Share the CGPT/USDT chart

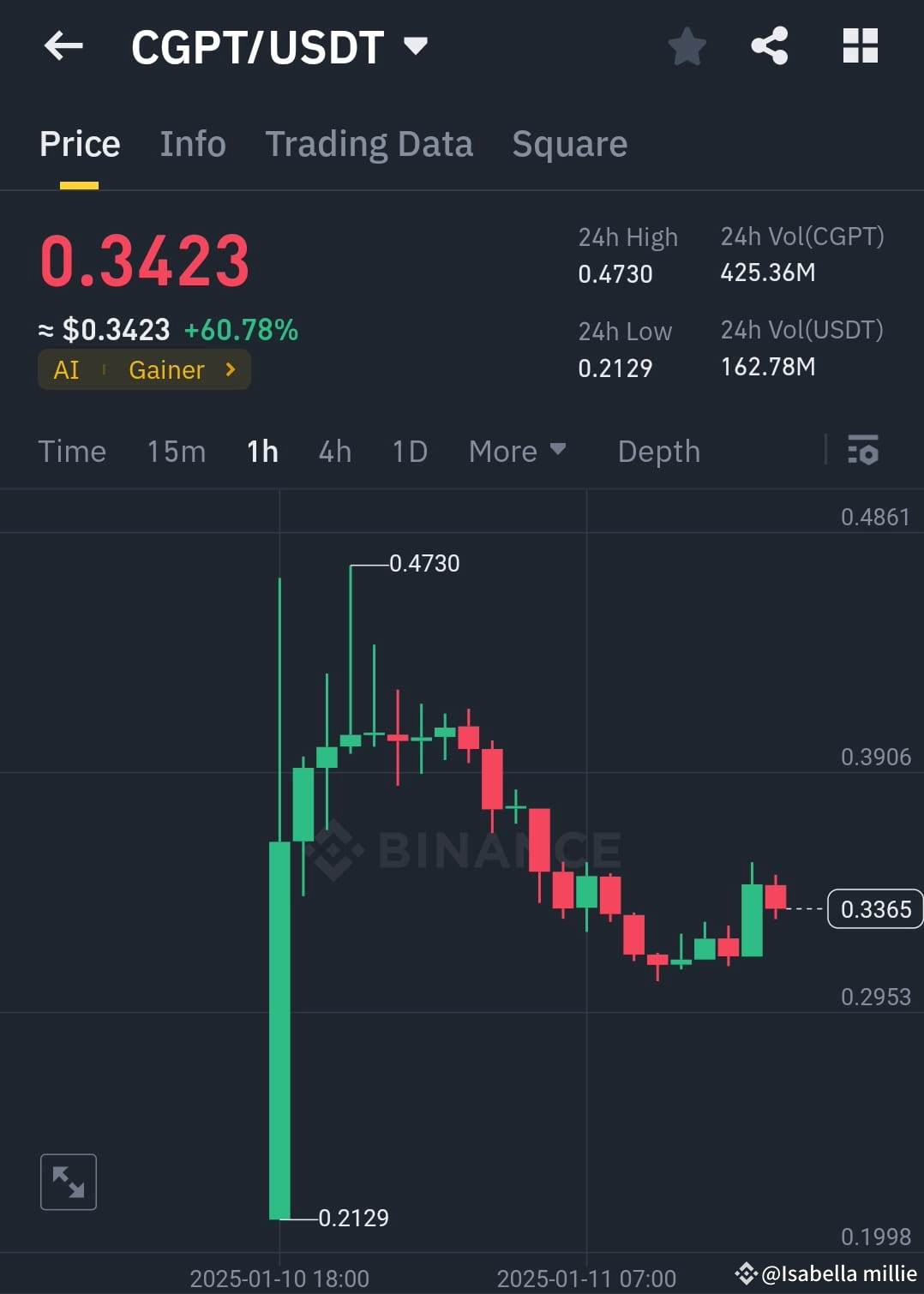coord(769,46)
